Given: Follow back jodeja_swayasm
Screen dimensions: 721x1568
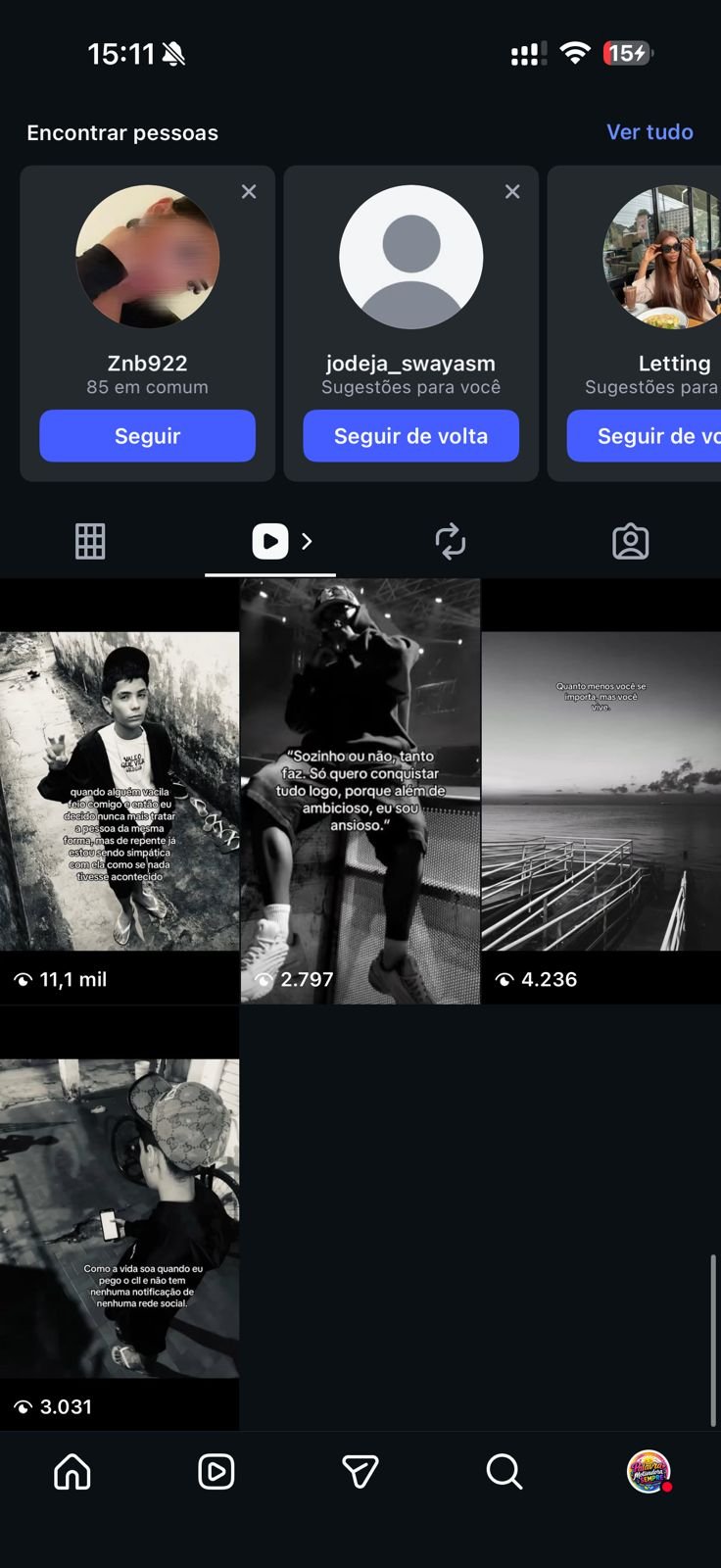Looking at the screenshot, I should coord(410,436).
